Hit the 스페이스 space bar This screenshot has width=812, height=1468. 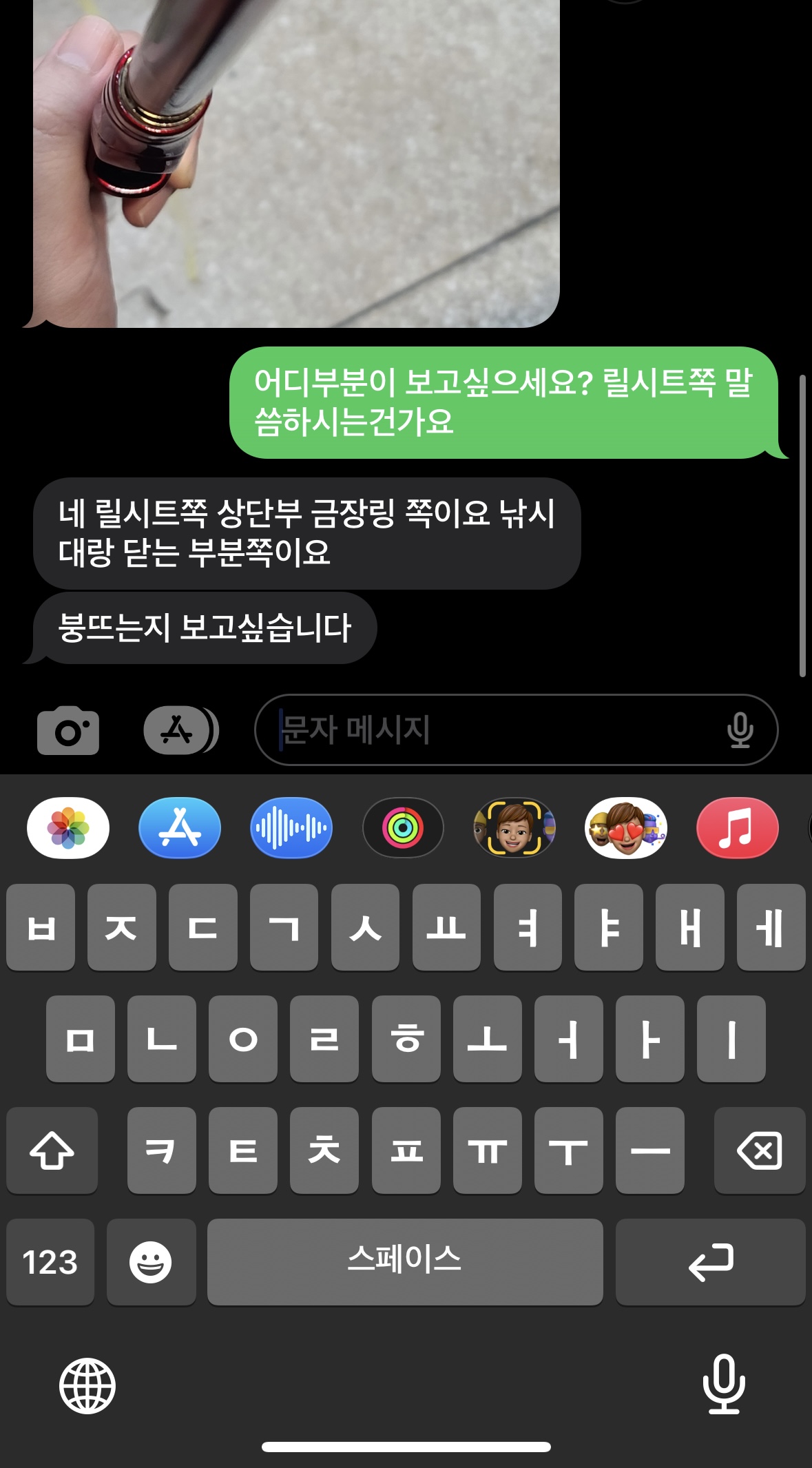(405, 1262)
